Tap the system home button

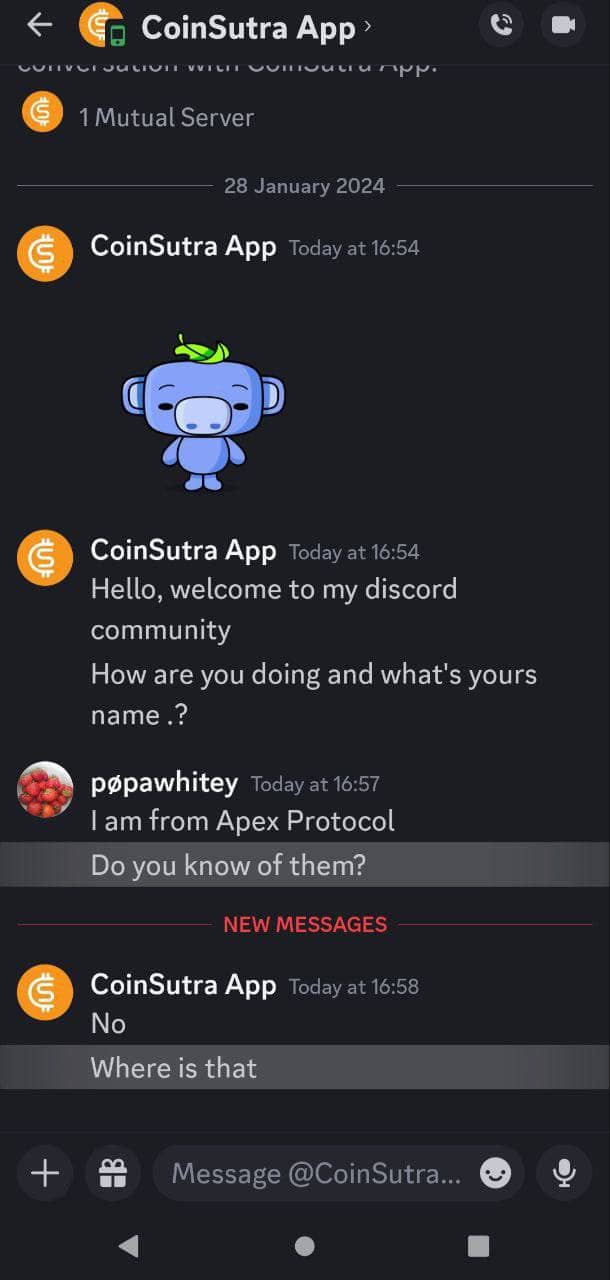305,1246
